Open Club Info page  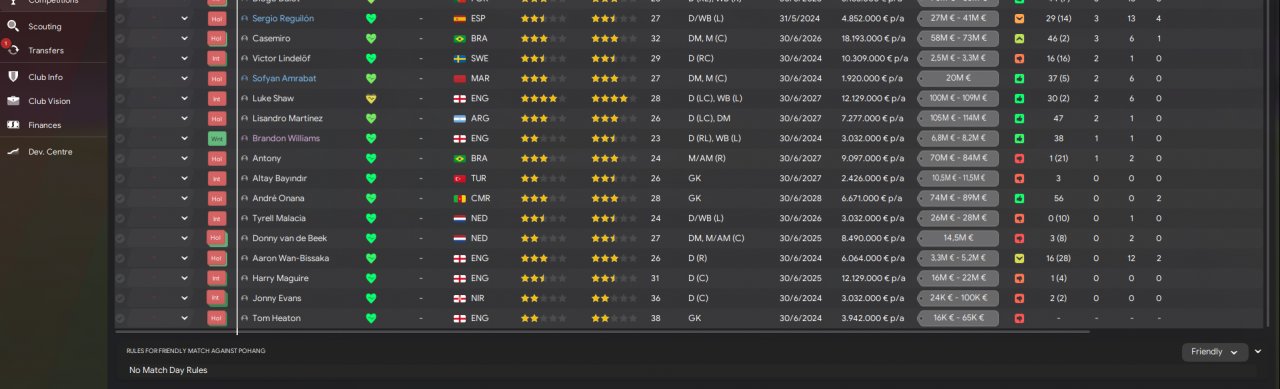tap(45, 76)
